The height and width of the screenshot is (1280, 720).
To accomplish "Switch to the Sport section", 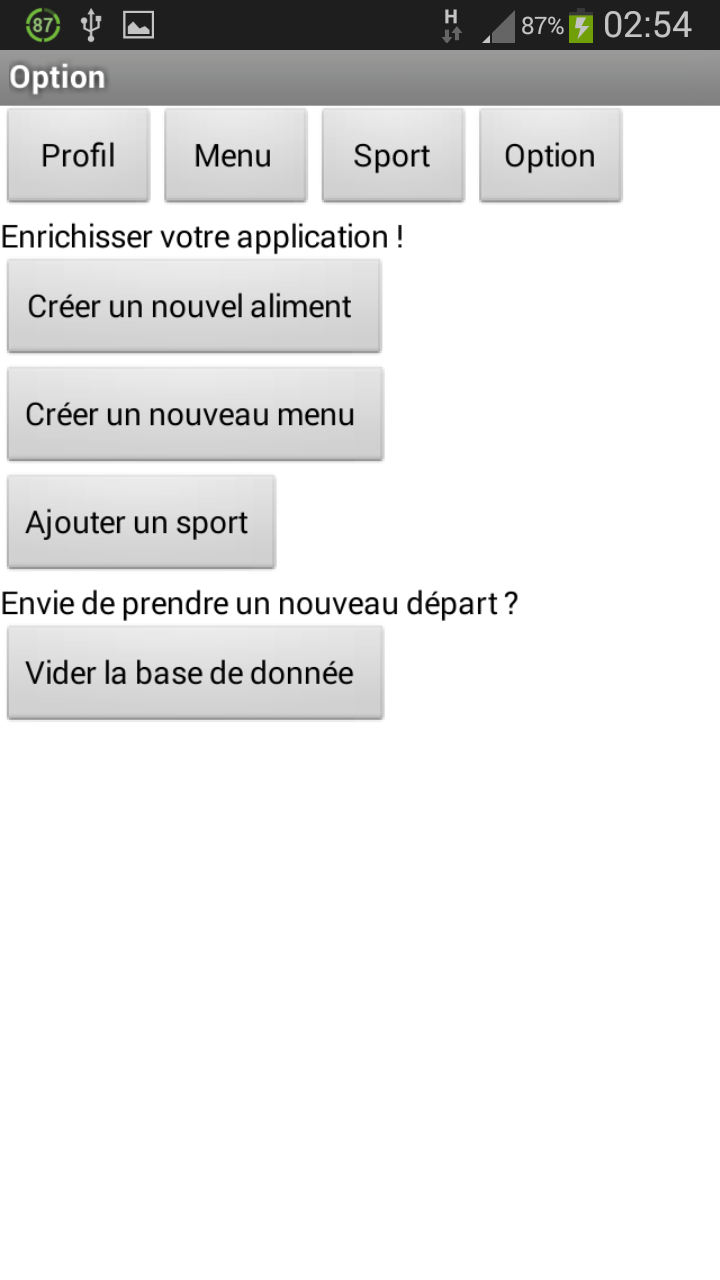I will coord(392,155).
